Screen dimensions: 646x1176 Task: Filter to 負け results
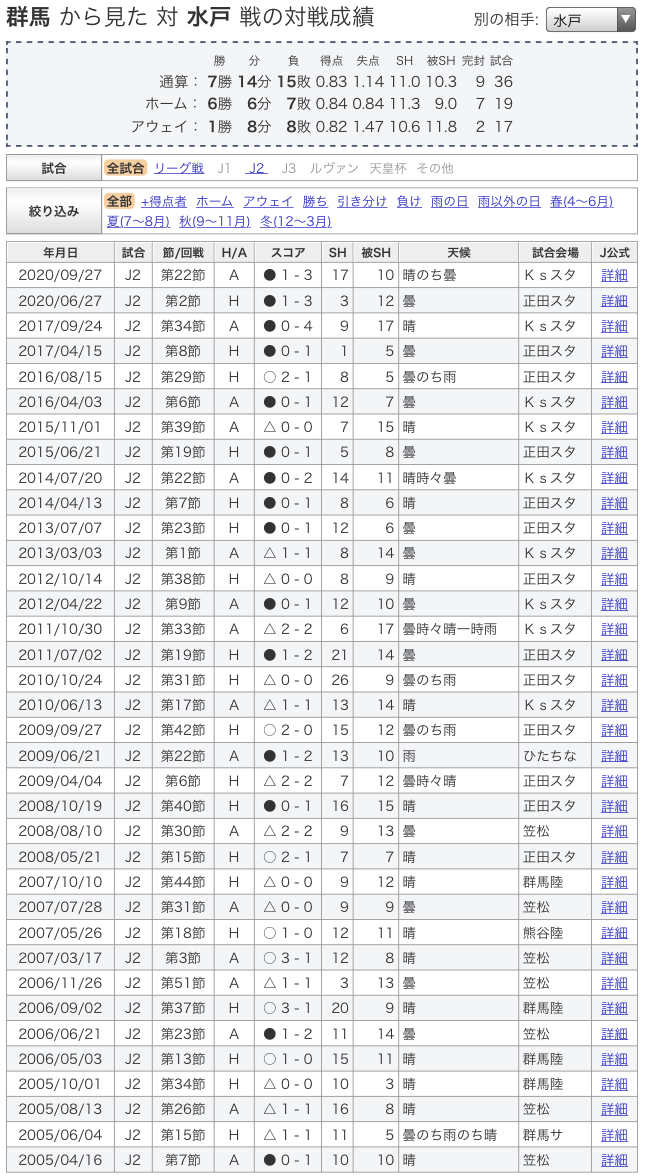point(409,201)
